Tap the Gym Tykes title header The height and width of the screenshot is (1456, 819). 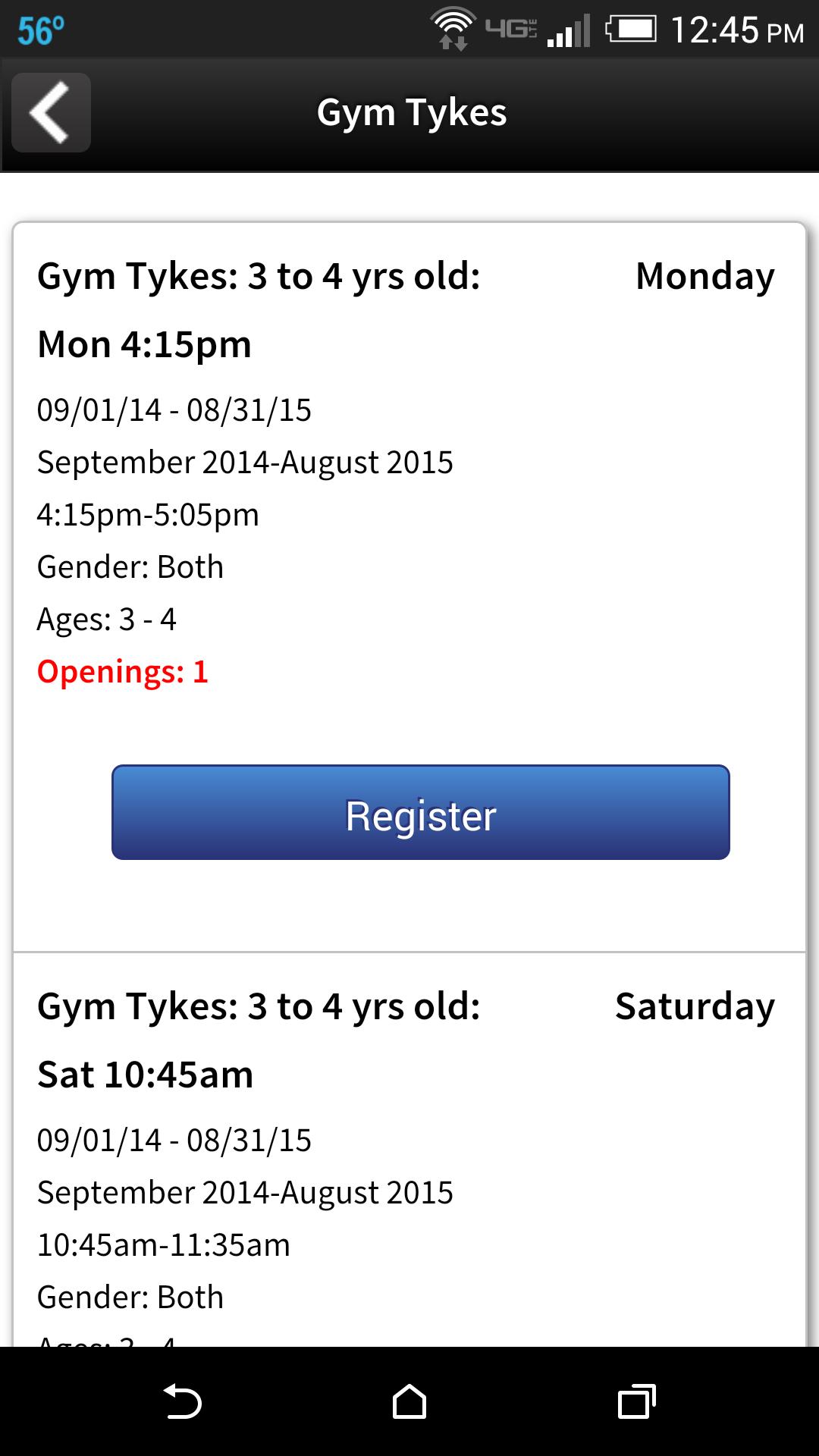pos(412,111)
